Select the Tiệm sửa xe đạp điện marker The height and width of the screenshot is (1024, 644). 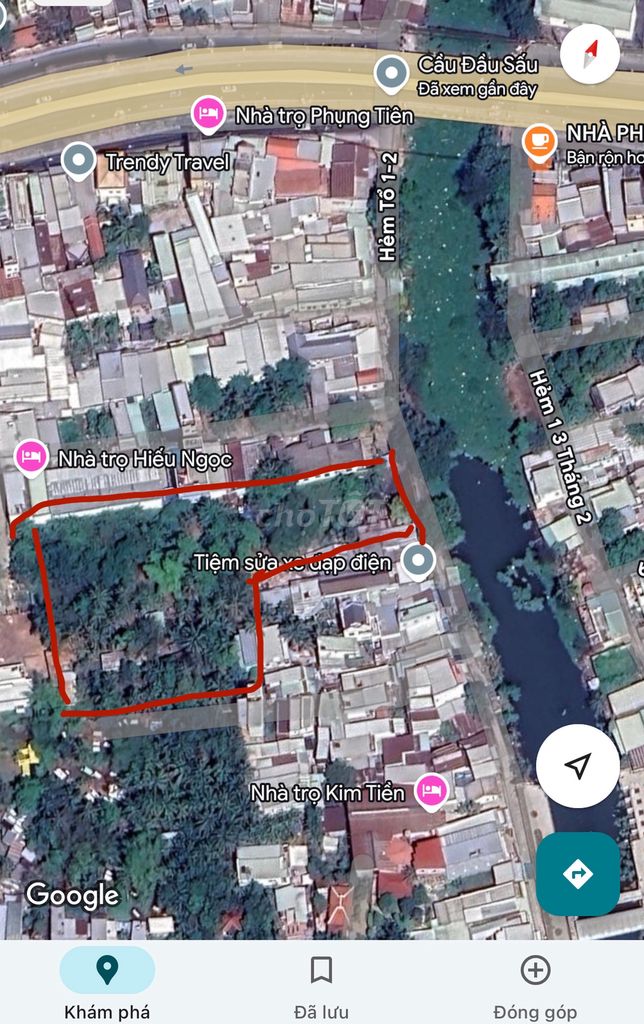[418, 561]
